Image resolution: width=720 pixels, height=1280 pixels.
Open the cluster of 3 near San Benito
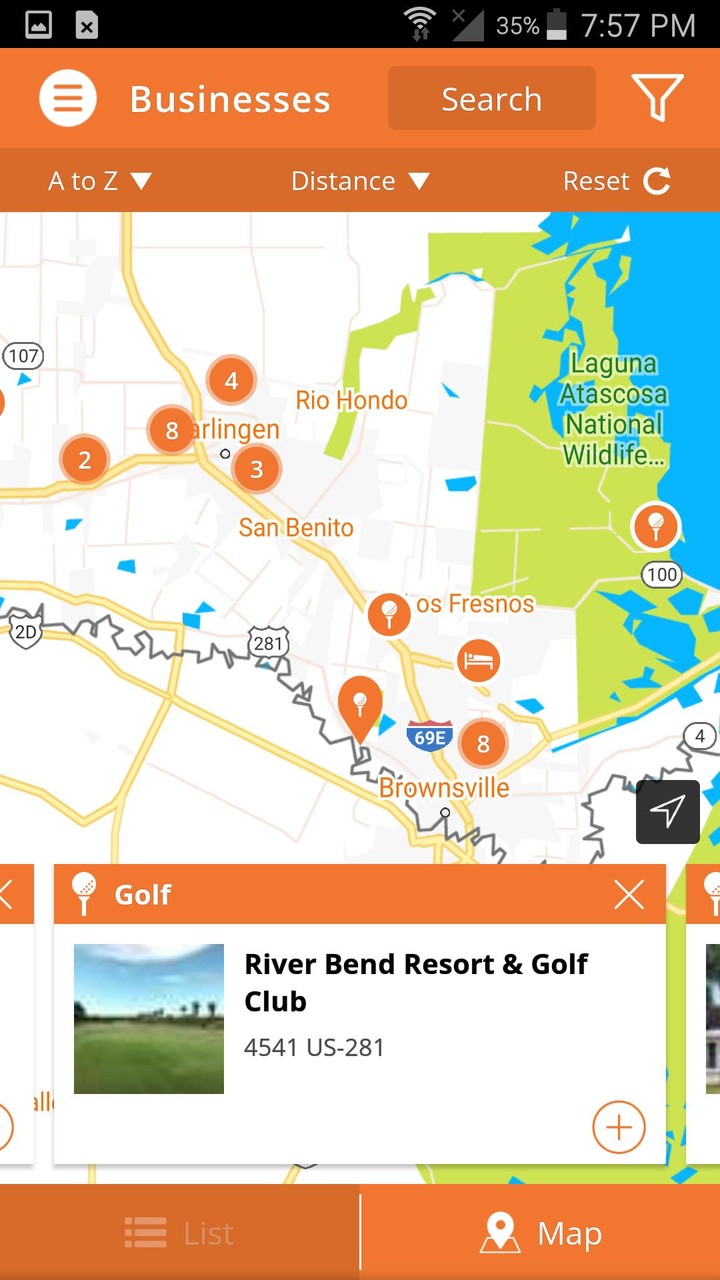click(257, 469)
